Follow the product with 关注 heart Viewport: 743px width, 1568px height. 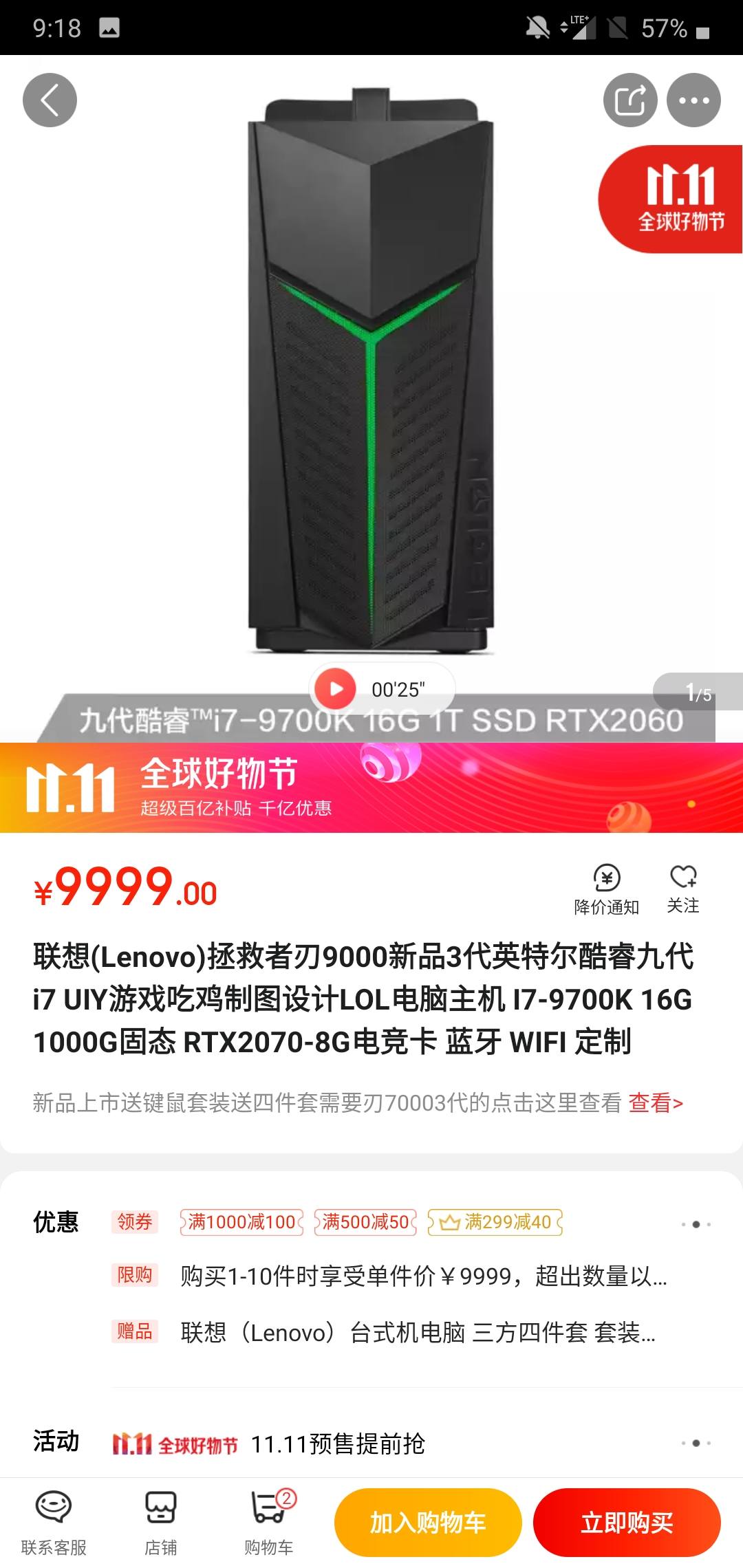pyautogui.click(x=683, y=890)
